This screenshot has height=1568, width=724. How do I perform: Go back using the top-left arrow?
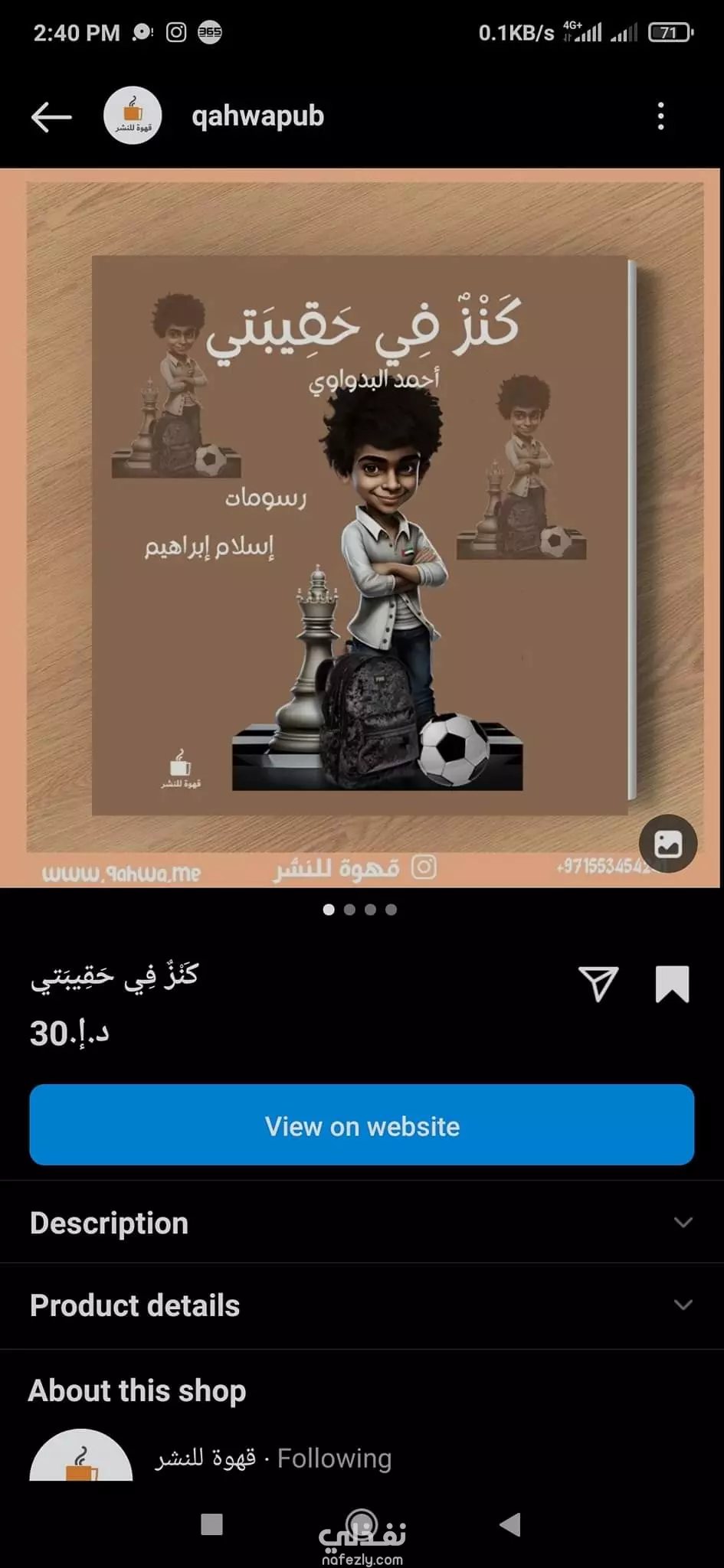point(51,117)
